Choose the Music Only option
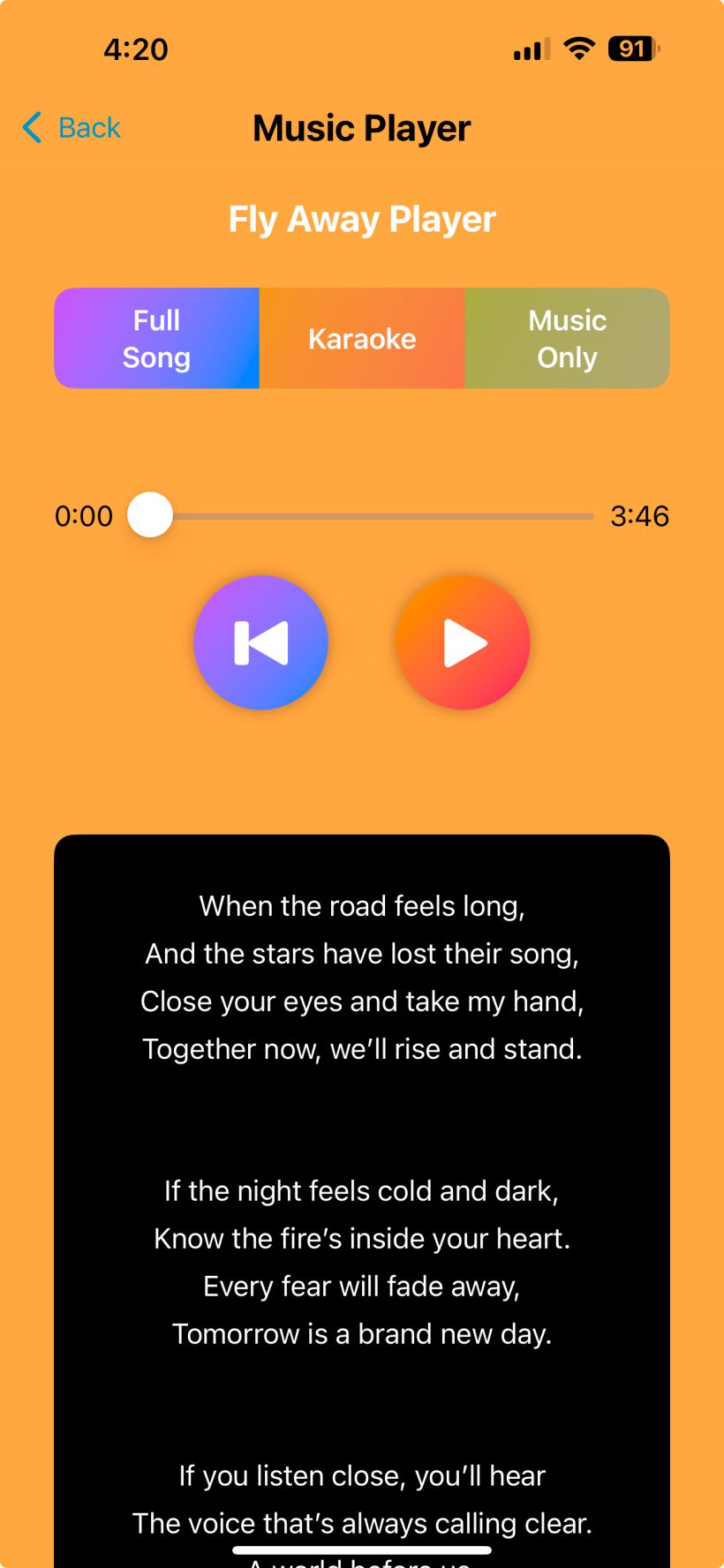This screenshot has height=1568, width=724. [567, 339]
